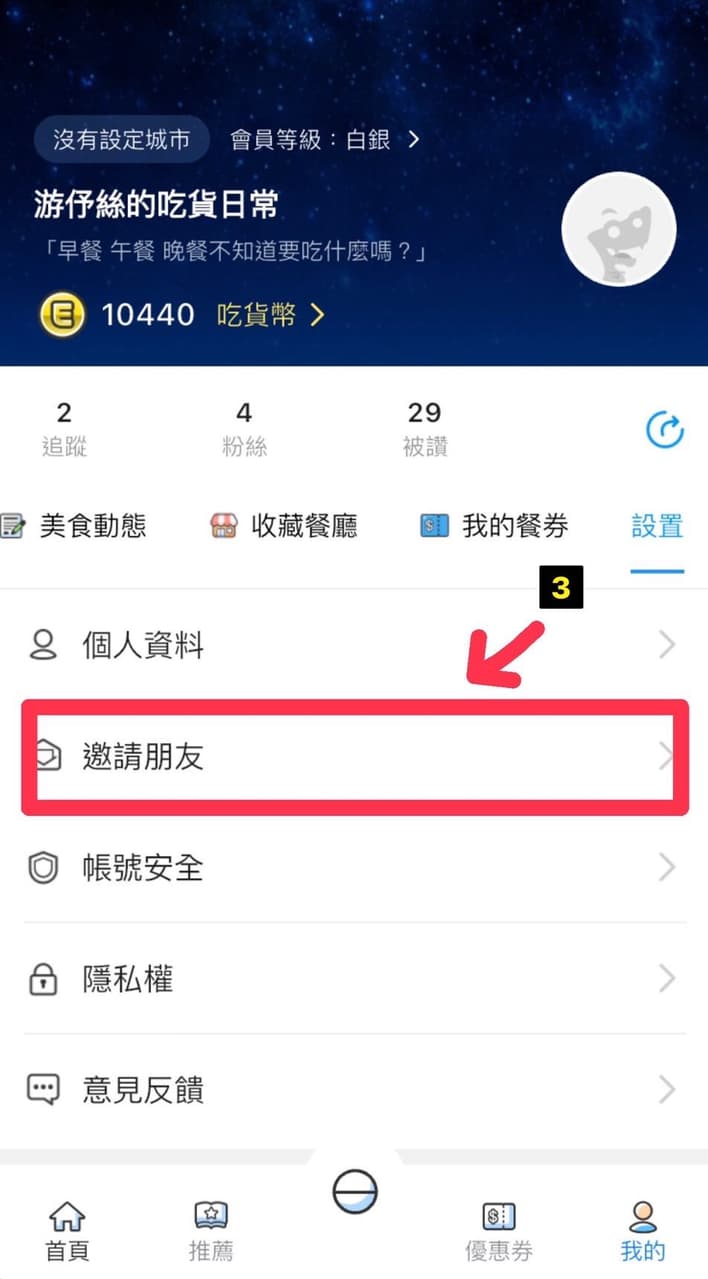This screenshot has width=708, height=1279.
Task: Open the 個人資料 row
Action: pos(354,646)
